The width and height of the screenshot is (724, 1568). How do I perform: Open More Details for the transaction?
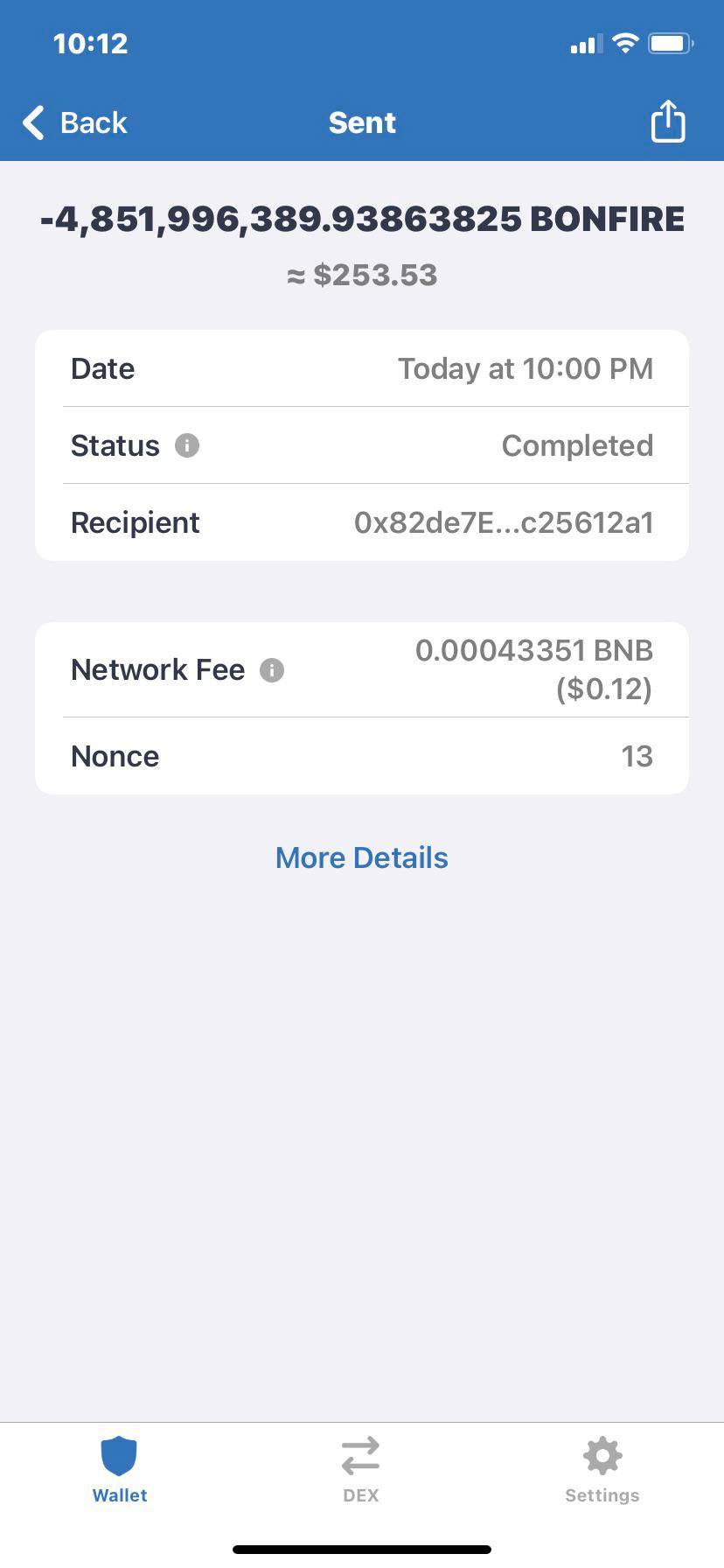point(361,857)
